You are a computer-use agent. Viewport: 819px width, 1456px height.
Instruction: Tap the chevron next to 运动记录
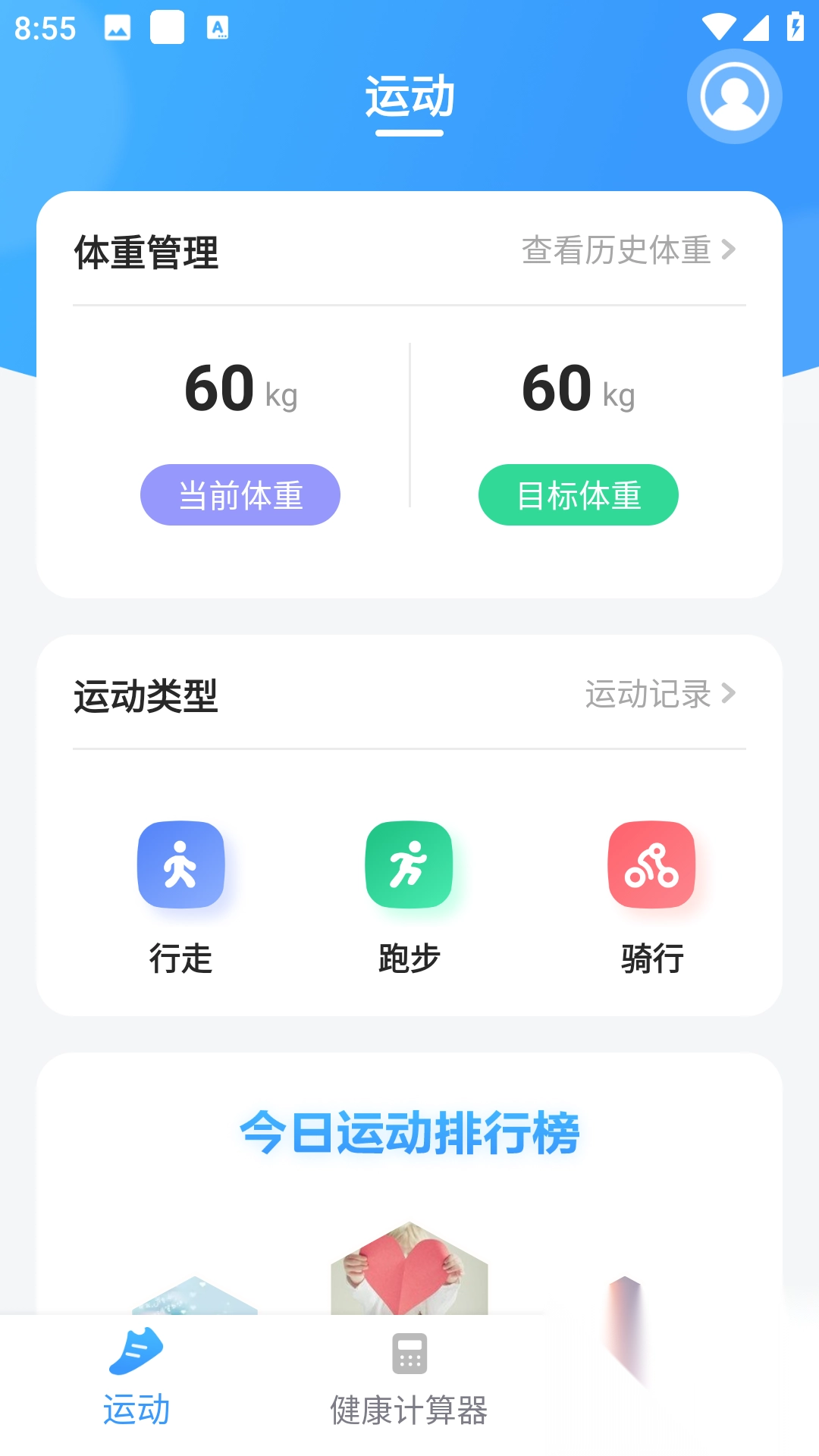pyautogui.click(x=730, y=693)
